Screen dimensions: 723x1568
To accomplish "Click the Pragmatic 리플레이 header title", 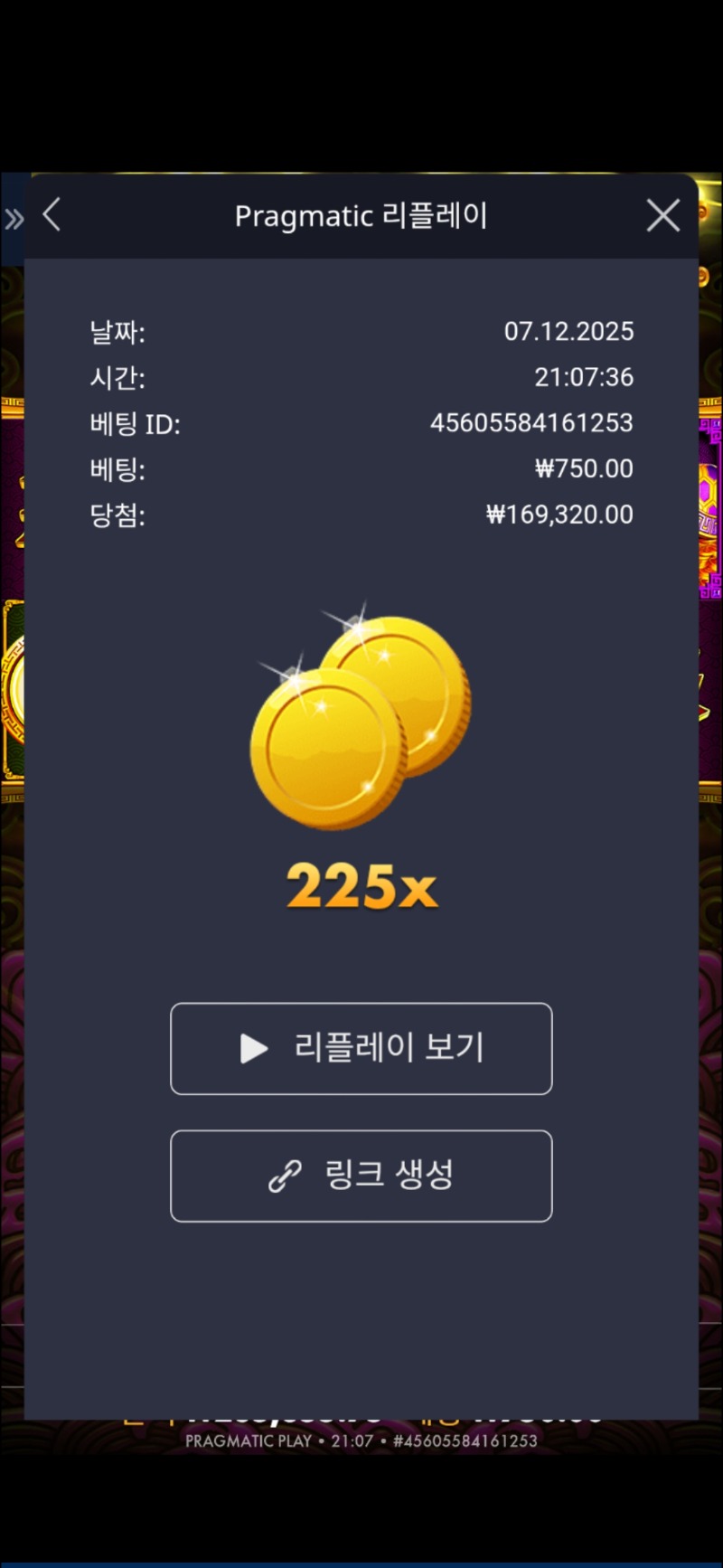I will coord(361,215).
